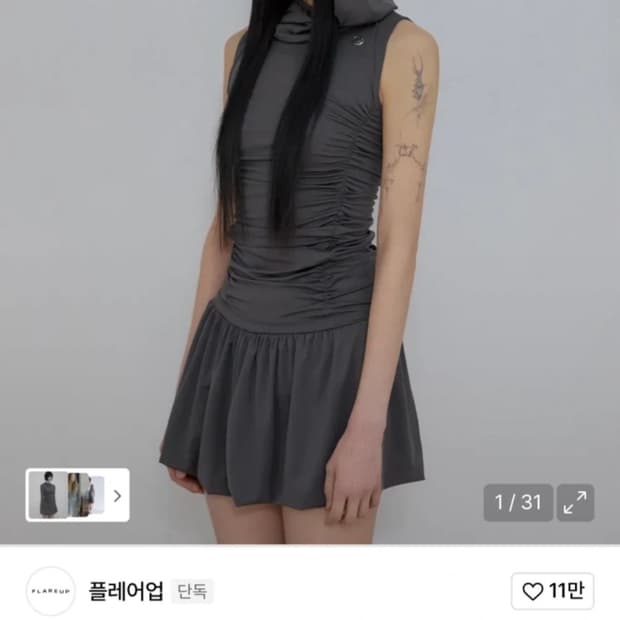Screen dimensions: 620x620
Task: Open the 플레어업 brand page
Action: [x=126, y=591]
